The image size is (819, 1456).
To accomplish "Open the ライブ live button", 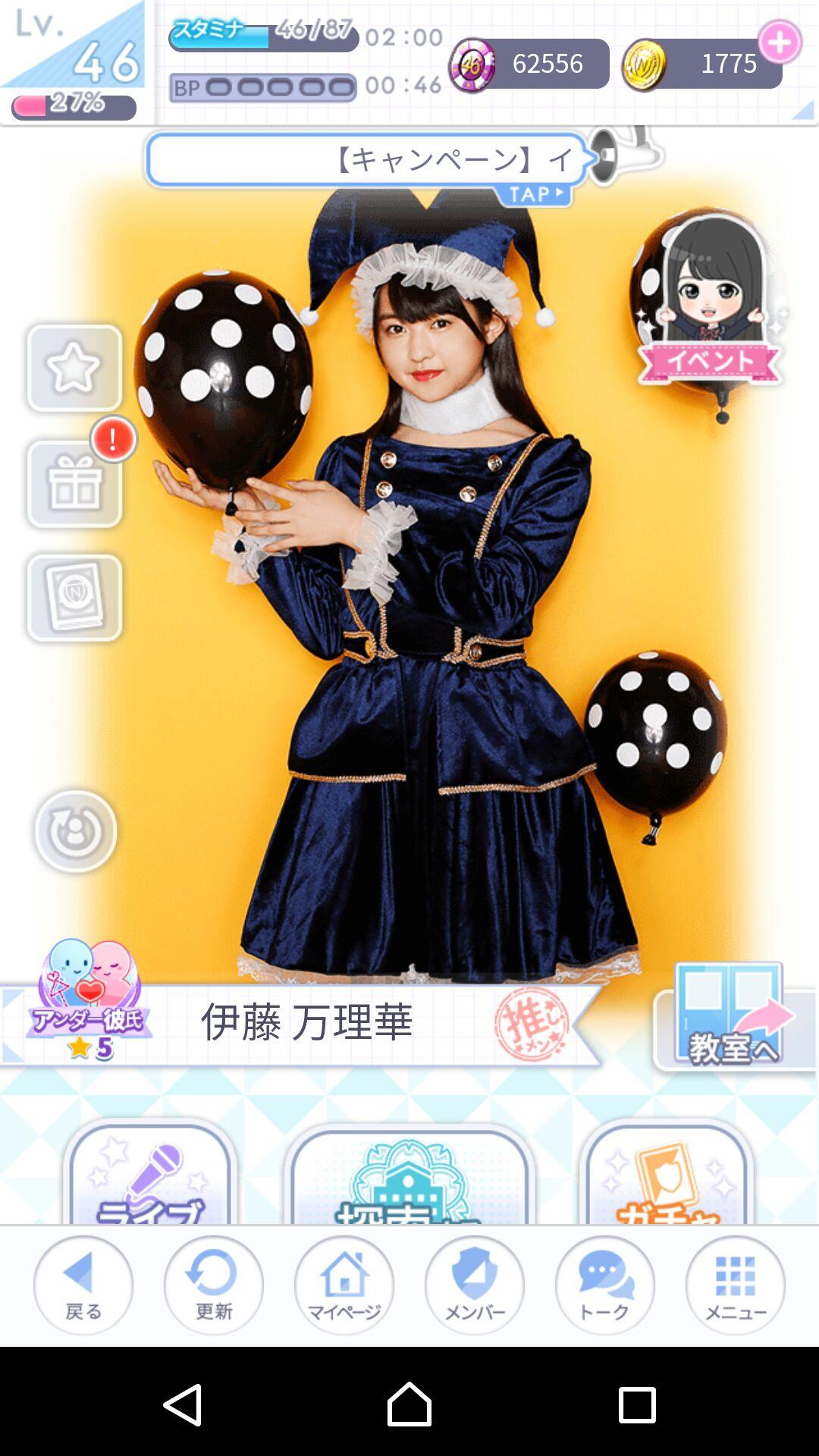I will [150, 1175].
